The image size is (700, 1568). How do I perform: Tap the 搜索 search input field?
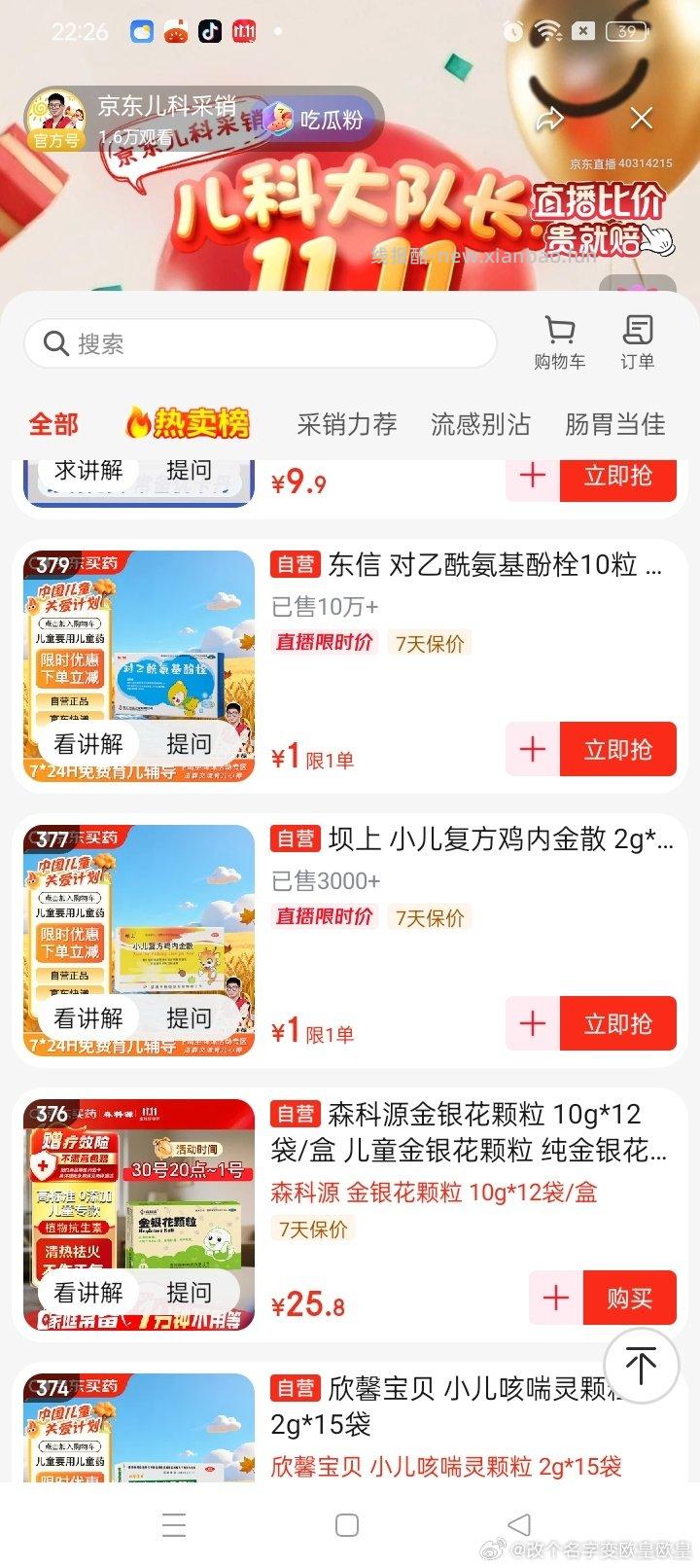243,343
